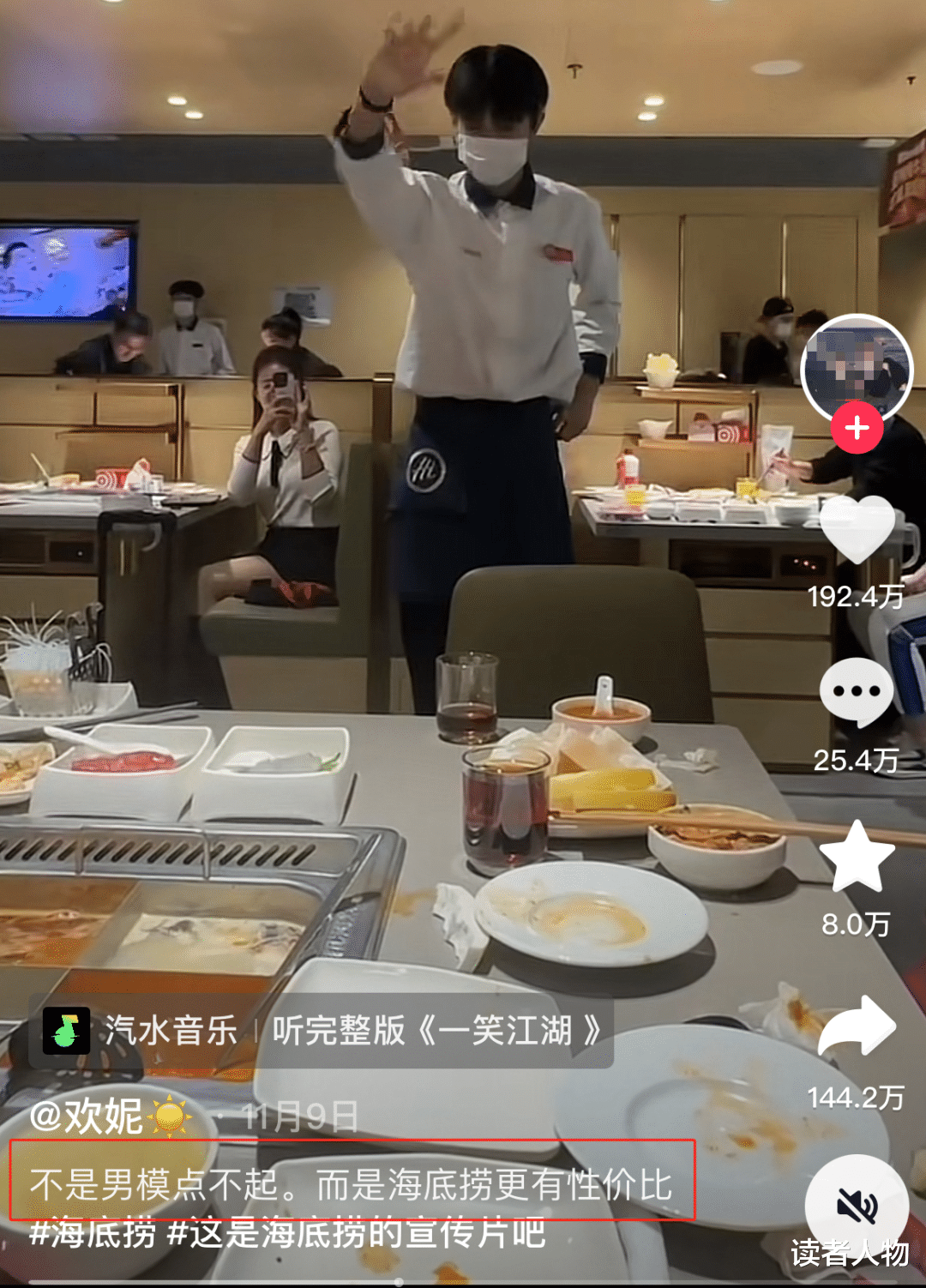The image size is (926, 1288).
Task: Tap the comment count 25.4万 label
Action: 854,758
